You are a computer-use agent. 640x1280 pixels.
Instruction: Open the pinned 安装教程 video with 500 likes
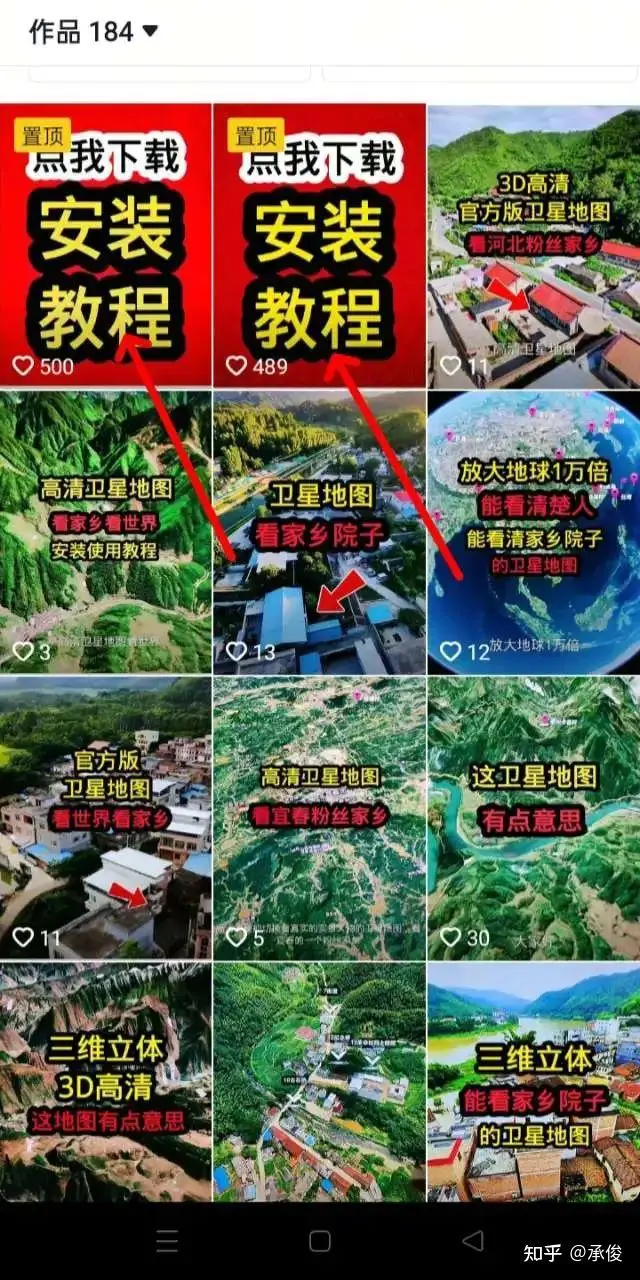pyautogui.click(x=105, y=245)
